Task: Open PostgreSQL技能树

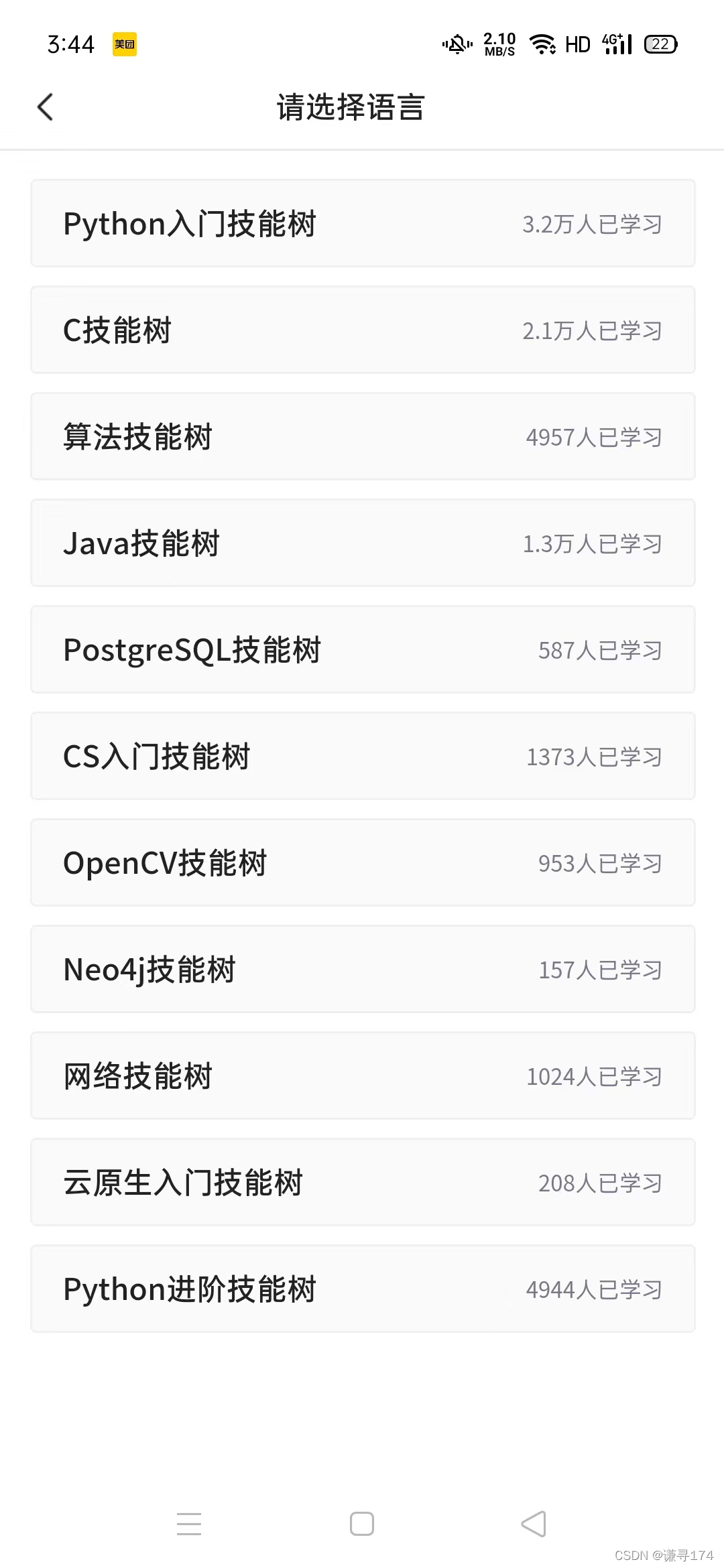Action: click(x=362, y=650)
